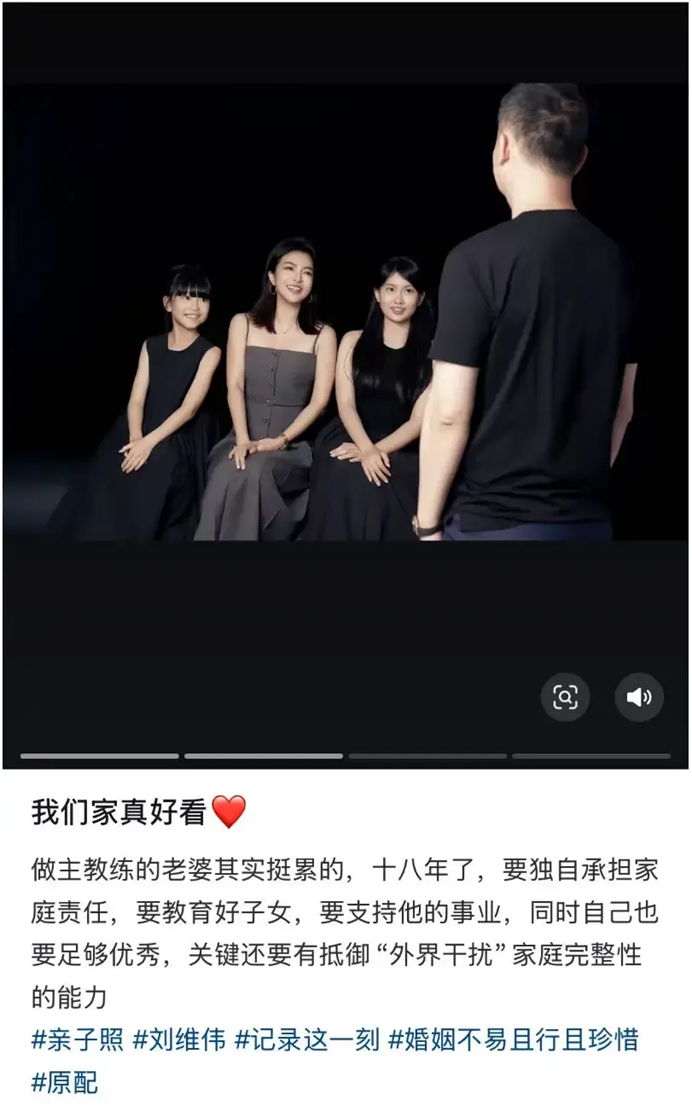This screenshot has height=1112, width=692.
Task: Tap the image search scan icon
Action: (565, 697)
